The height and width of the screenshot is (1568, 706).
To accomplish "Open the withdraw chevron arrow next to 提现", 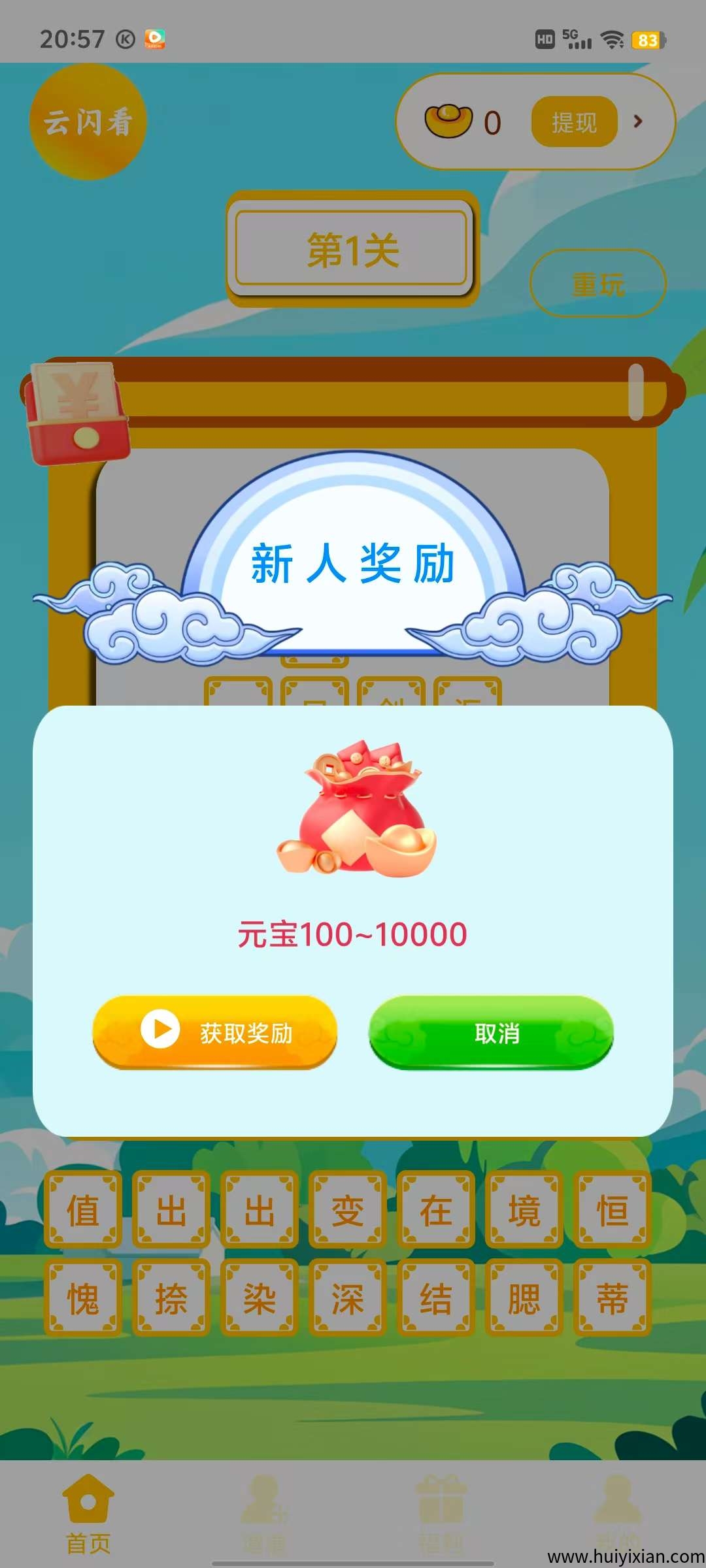I will [637, 123].
